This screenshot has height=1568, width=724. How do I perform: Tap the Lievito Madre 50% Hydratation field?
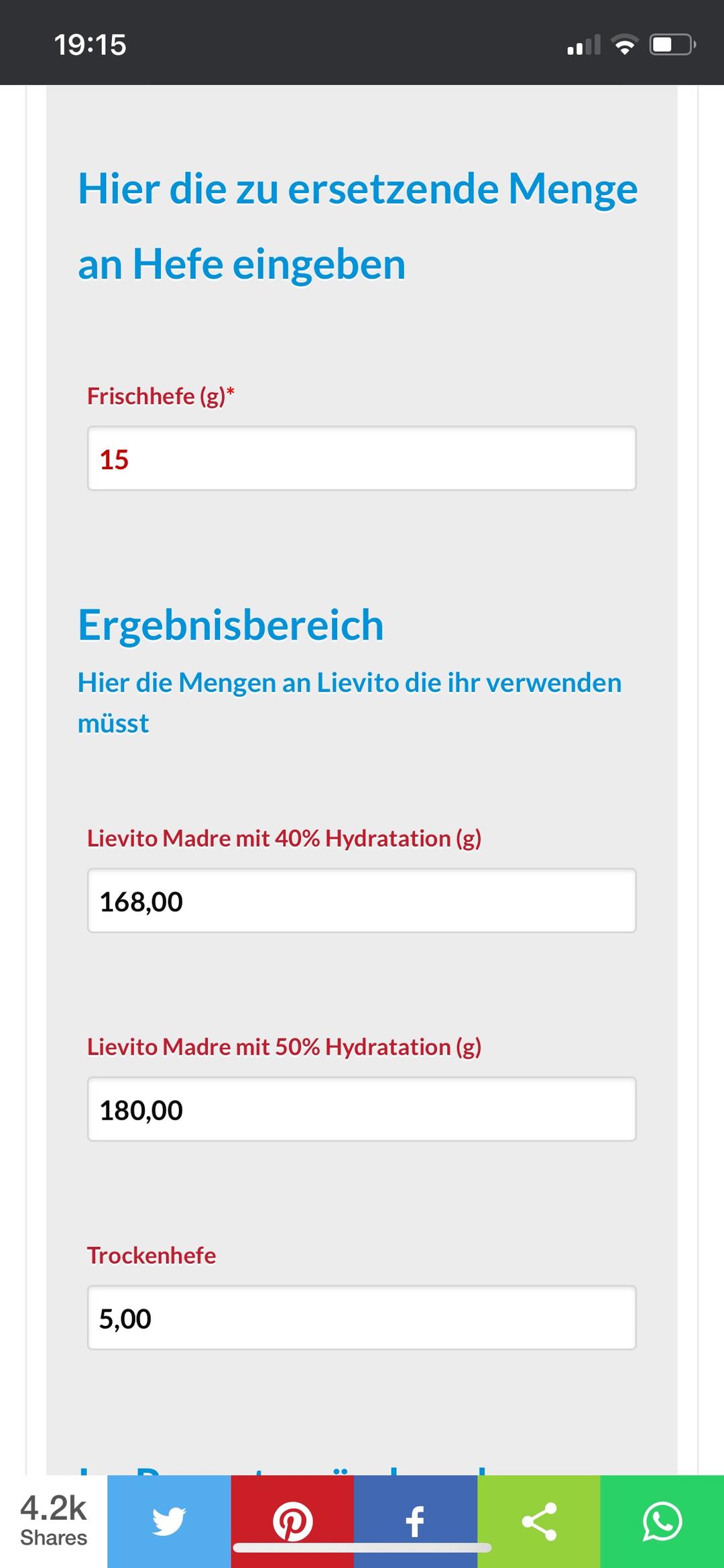tap(361, 1109)
